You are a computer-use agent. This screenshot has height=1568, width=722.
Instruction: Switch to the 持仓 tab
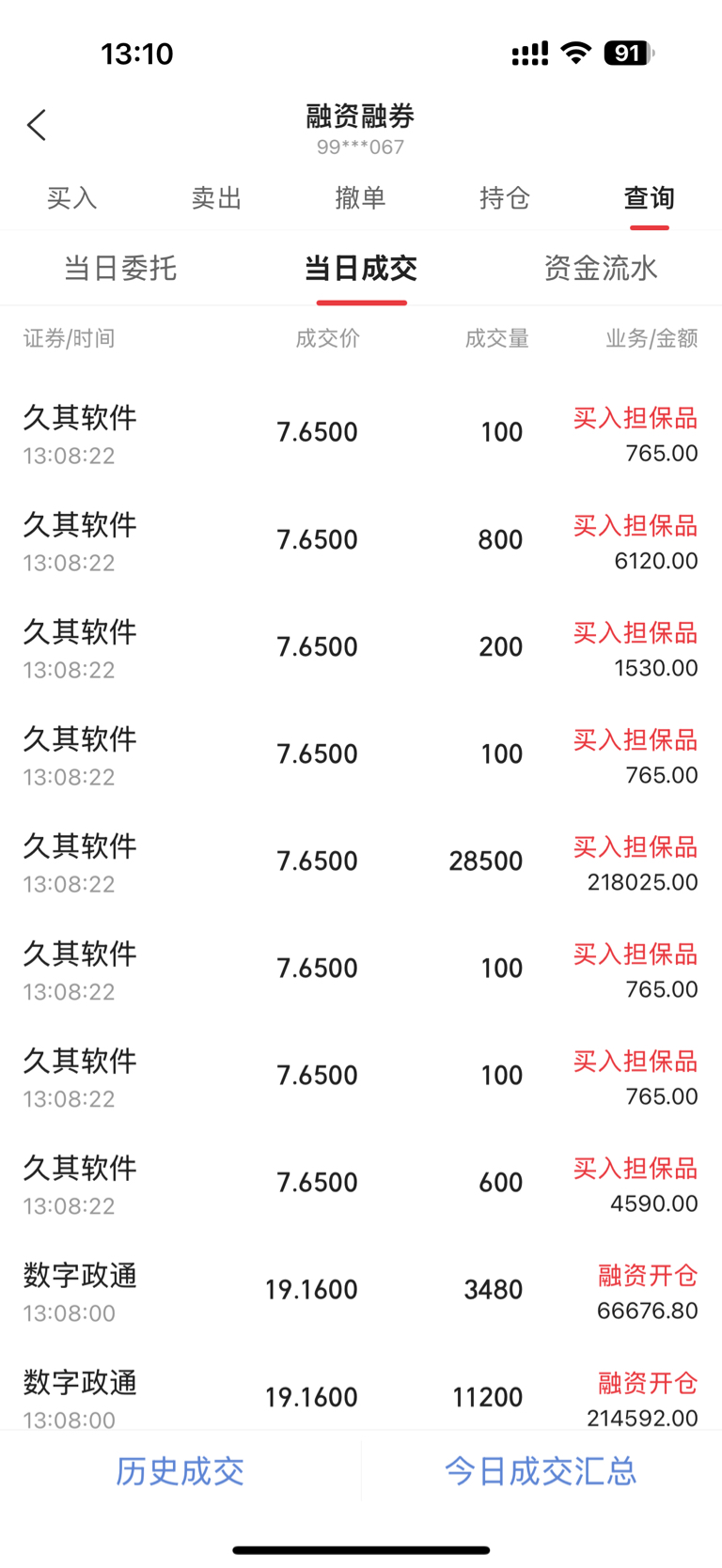[505, 198]
